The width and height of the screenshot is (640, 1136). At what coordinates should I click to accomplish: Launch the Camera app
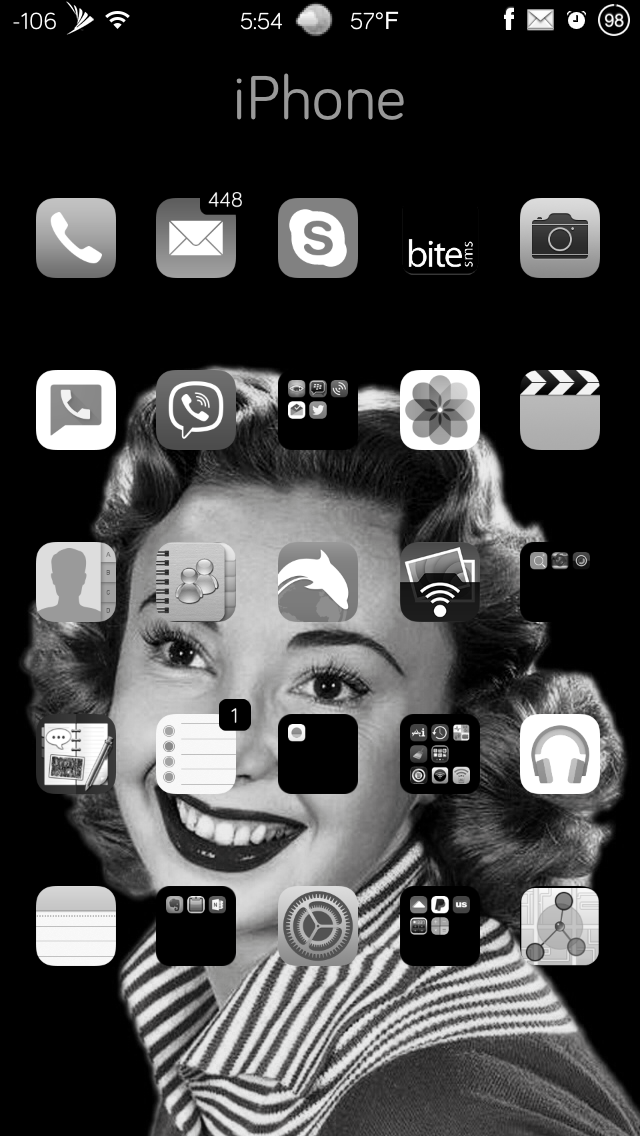pos(560,238)
